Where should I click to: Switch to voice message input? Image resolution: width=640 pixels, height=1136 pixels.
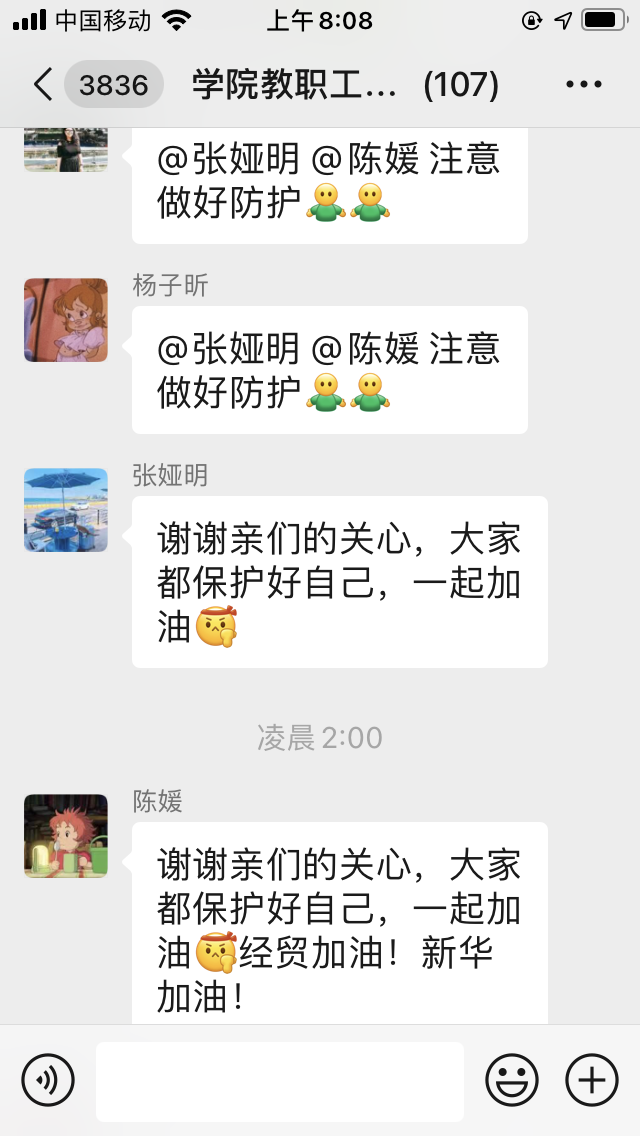coord(48,1081)
